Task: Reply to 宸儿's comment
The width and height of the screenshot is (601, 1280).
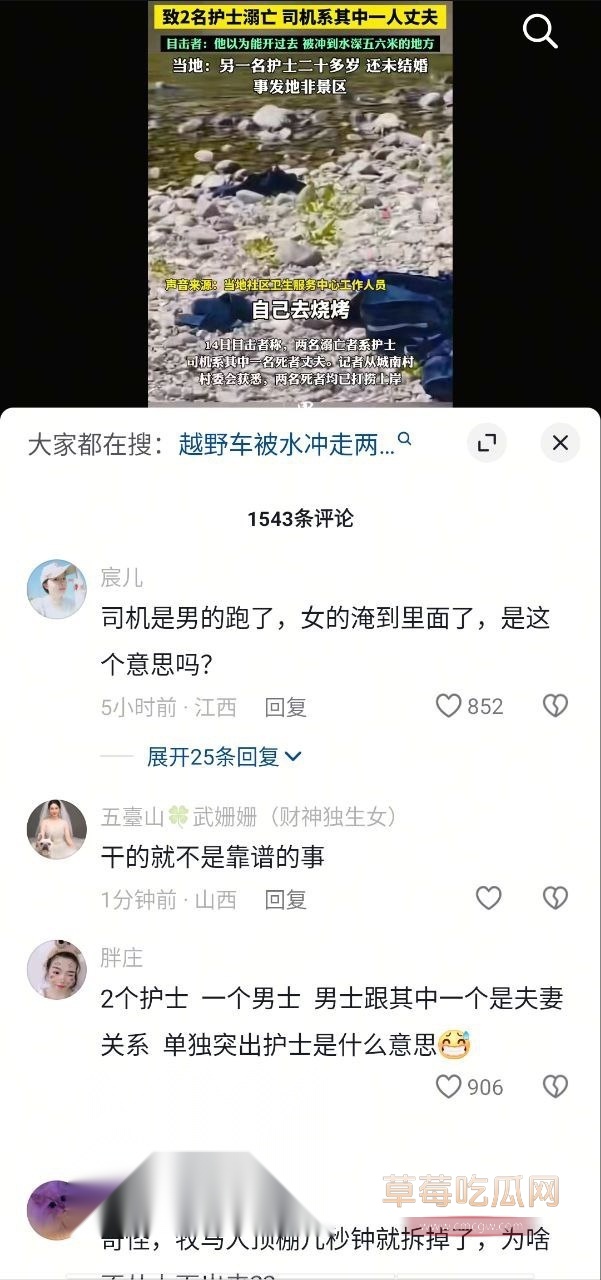Action: (285, 707)
